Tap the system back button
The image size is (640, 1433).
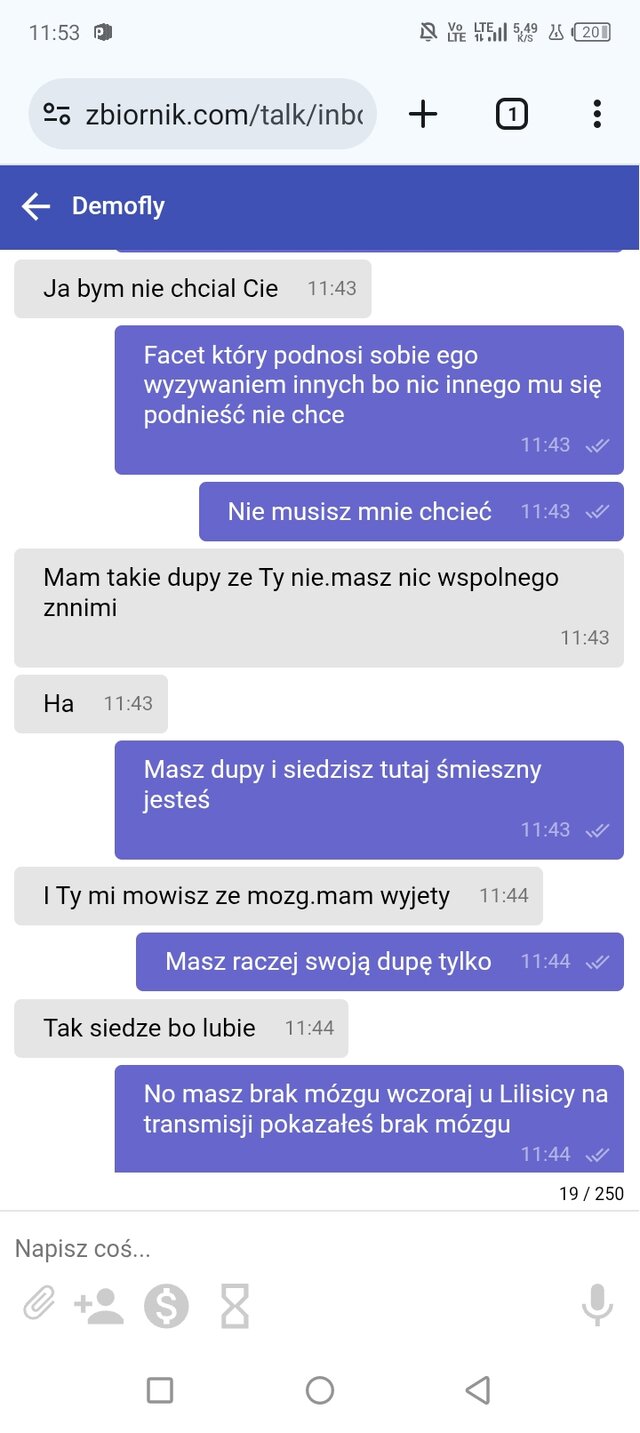pyautogui.click(x=478, y=1390)
